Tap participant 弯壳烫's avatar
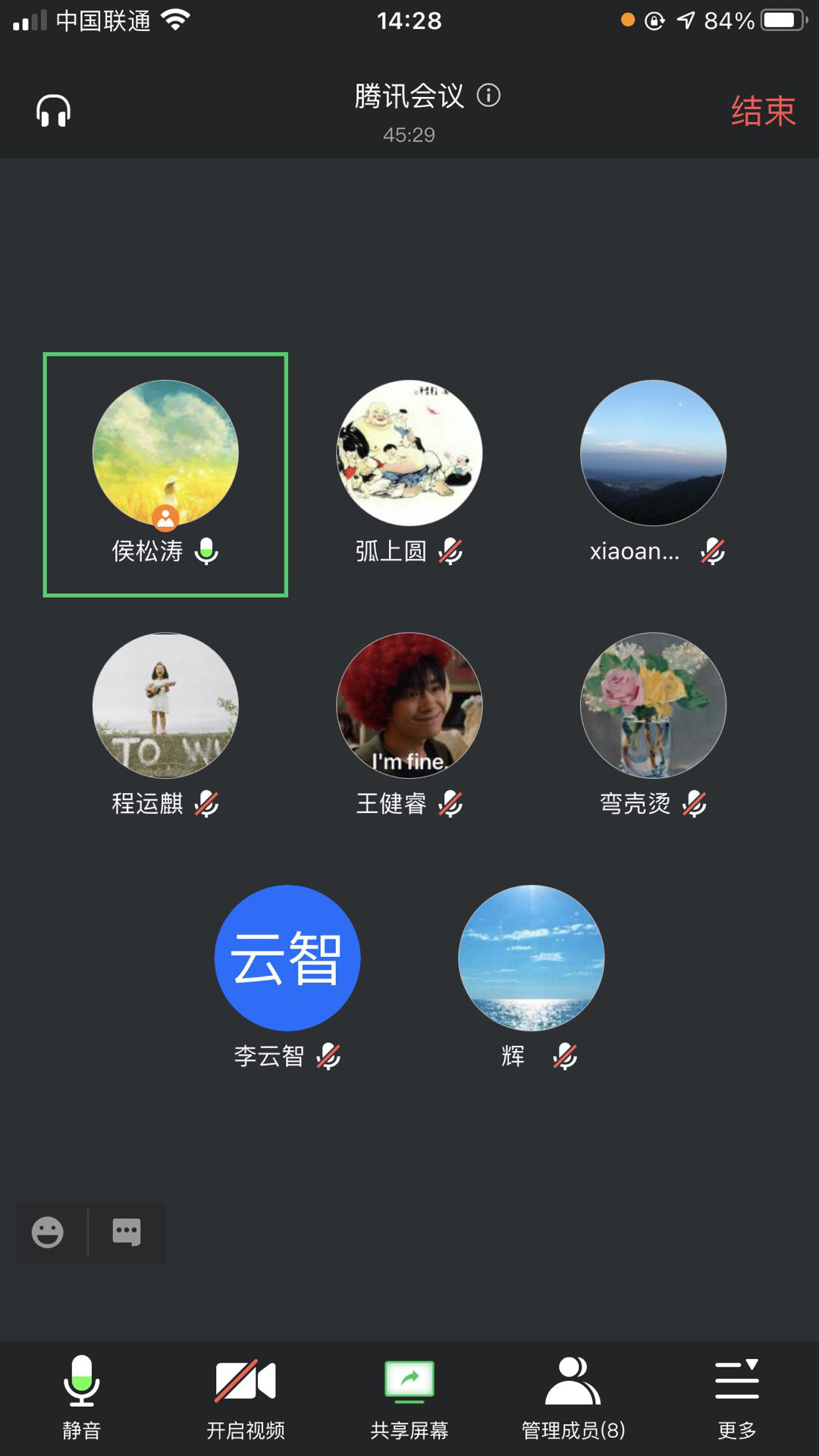Viewport: 819px width, 1456px height. [653, 706]
